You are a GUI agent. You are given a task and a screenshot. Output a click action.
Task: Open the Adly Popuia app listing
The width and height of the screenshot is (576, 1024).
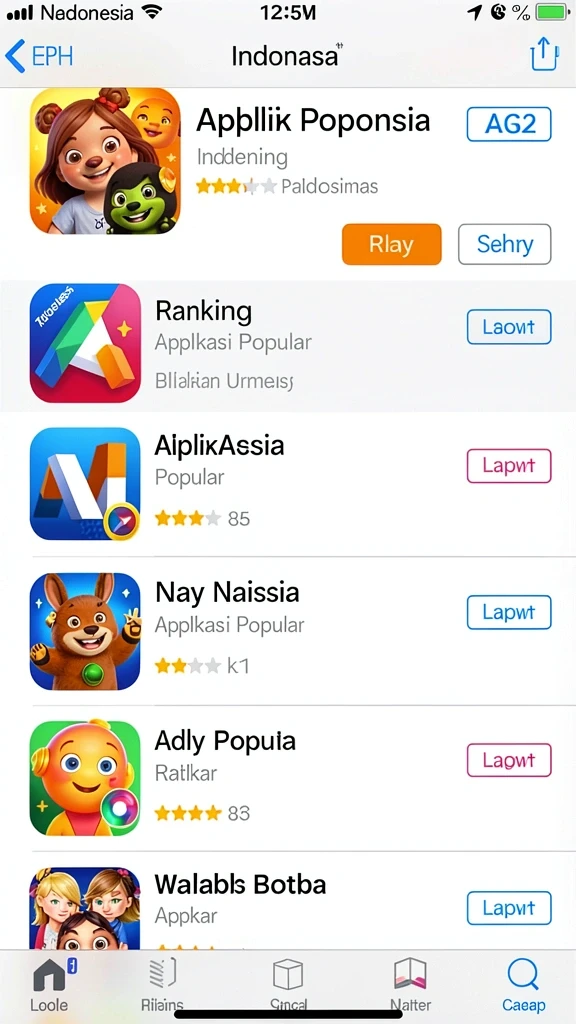point(288,778)
